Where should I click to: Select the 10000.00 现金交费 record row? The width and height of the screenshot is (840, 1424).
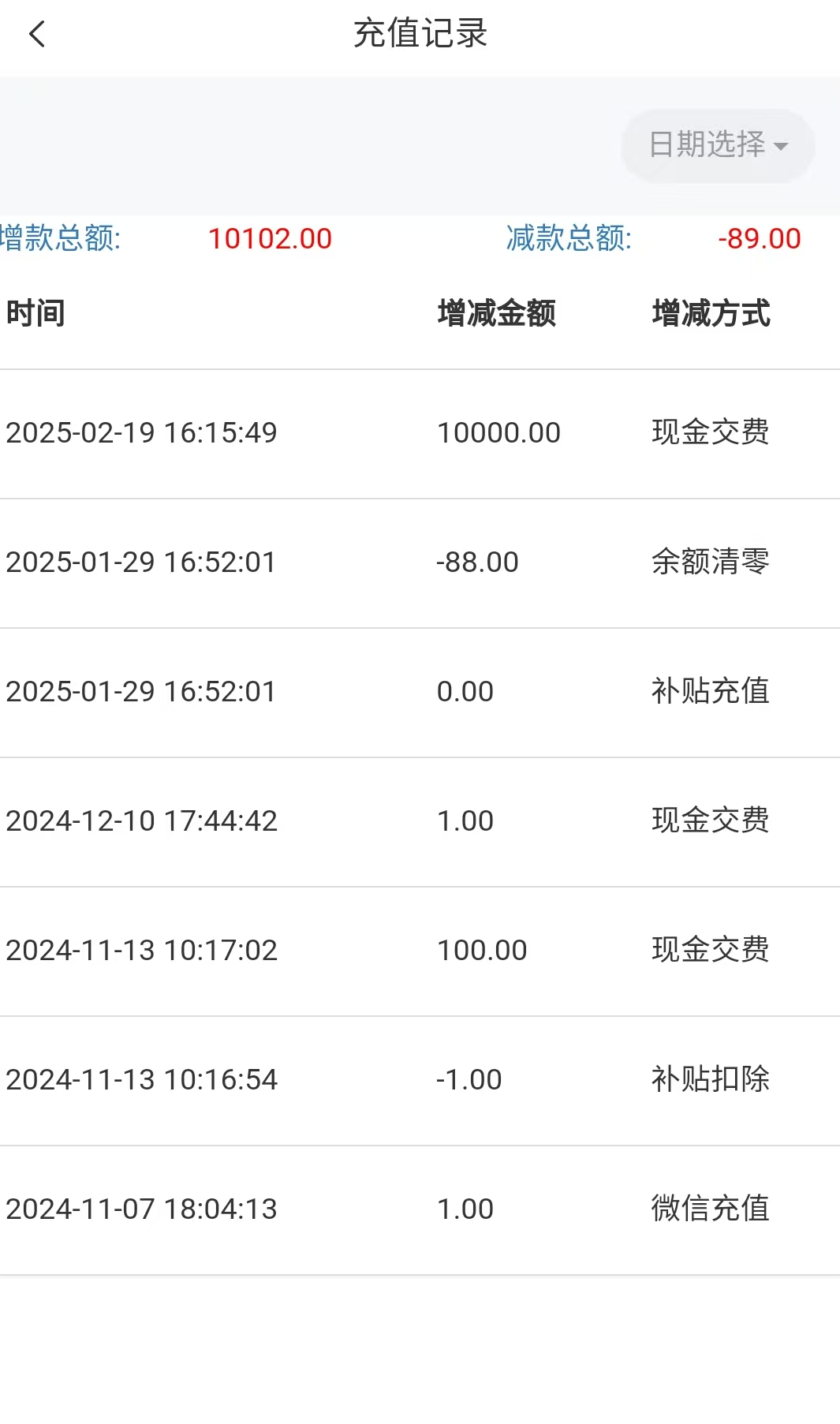(x=420, y=432)
